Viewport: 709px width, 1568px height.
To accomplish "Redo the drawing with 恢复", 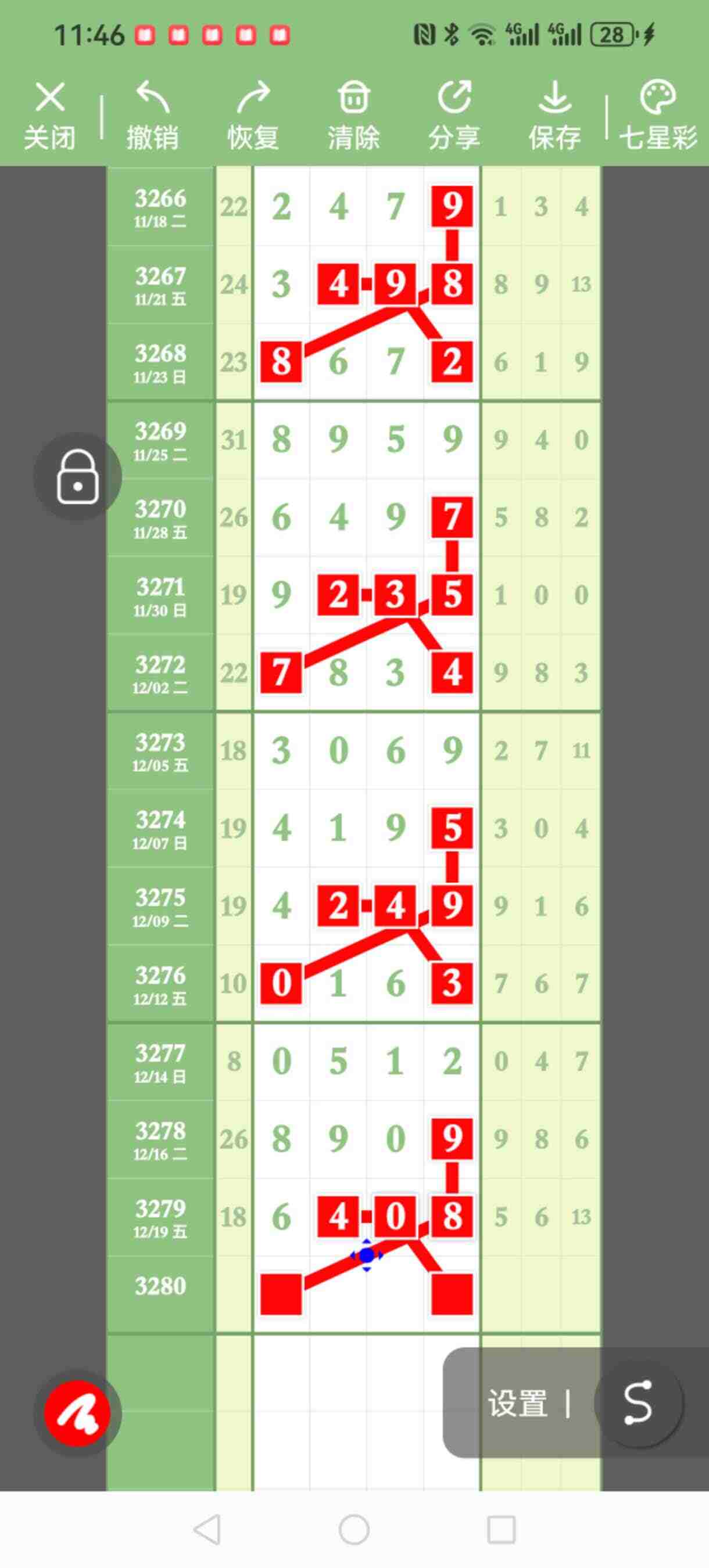I will pos(253,114).
